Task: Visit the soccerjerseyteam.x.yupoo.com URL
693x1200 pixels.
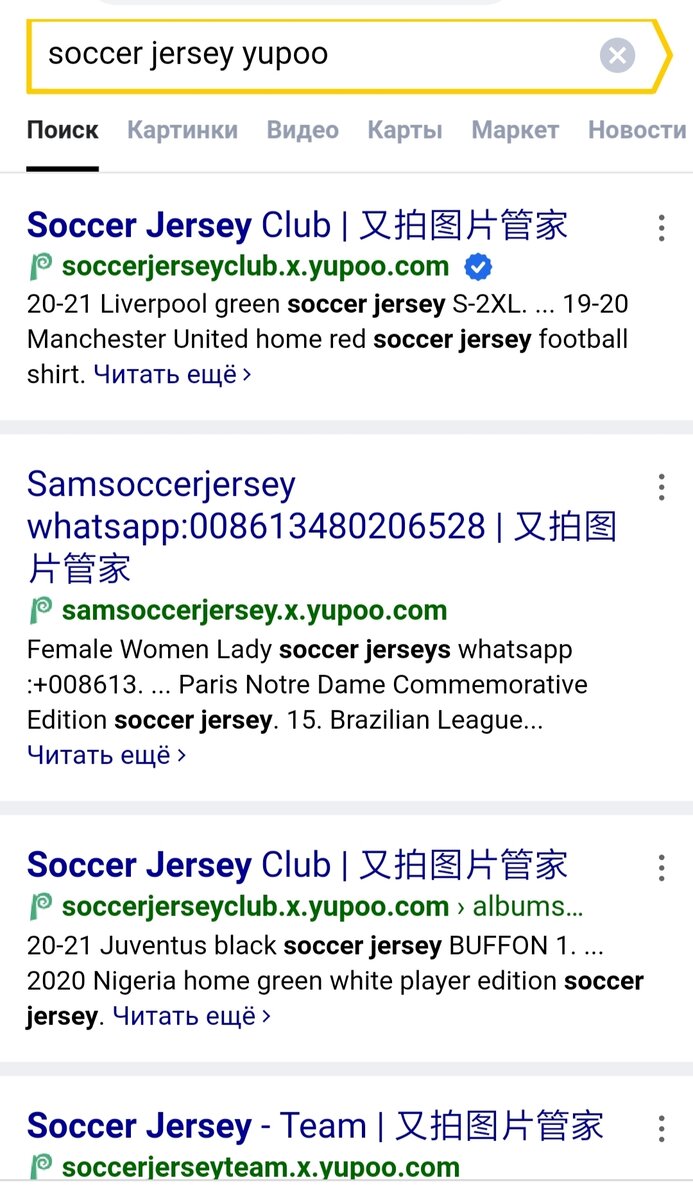Action: 260,1166
